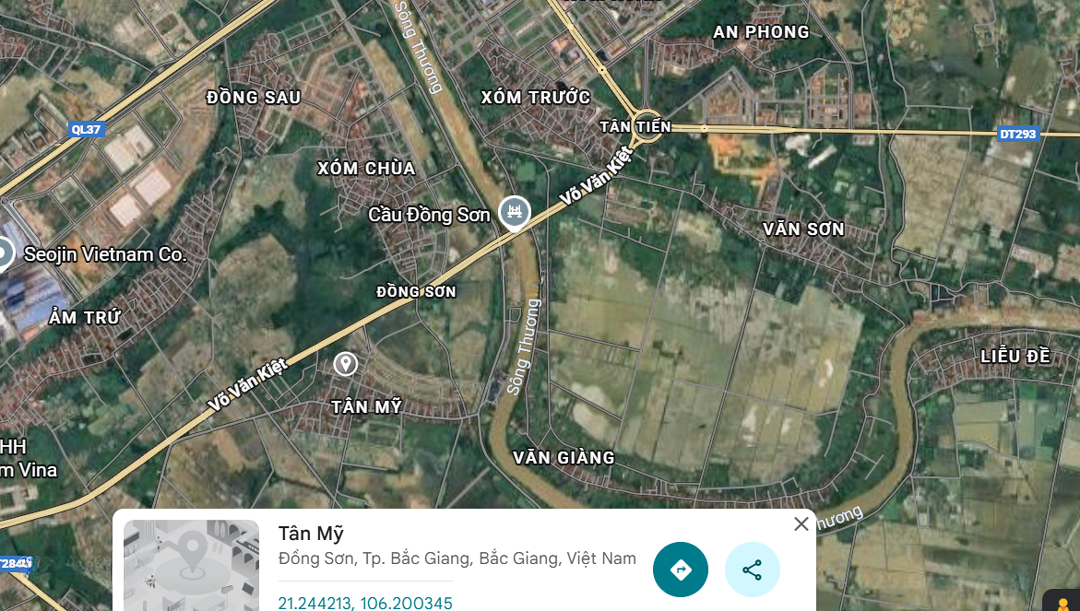Open Street View pegman
This screenshot has height=611, width=1080.
point(1062,602)
